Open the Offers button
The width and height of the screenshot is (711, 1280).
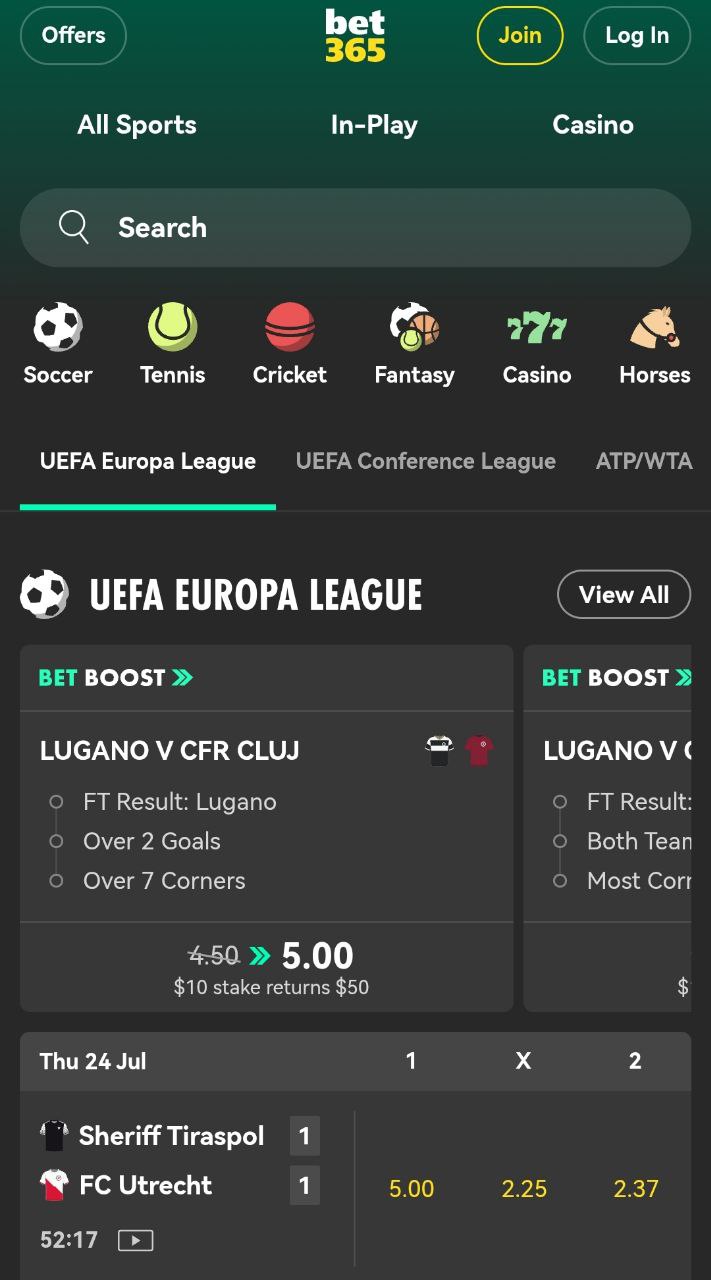pyautogui.click(x=73, y=35)
